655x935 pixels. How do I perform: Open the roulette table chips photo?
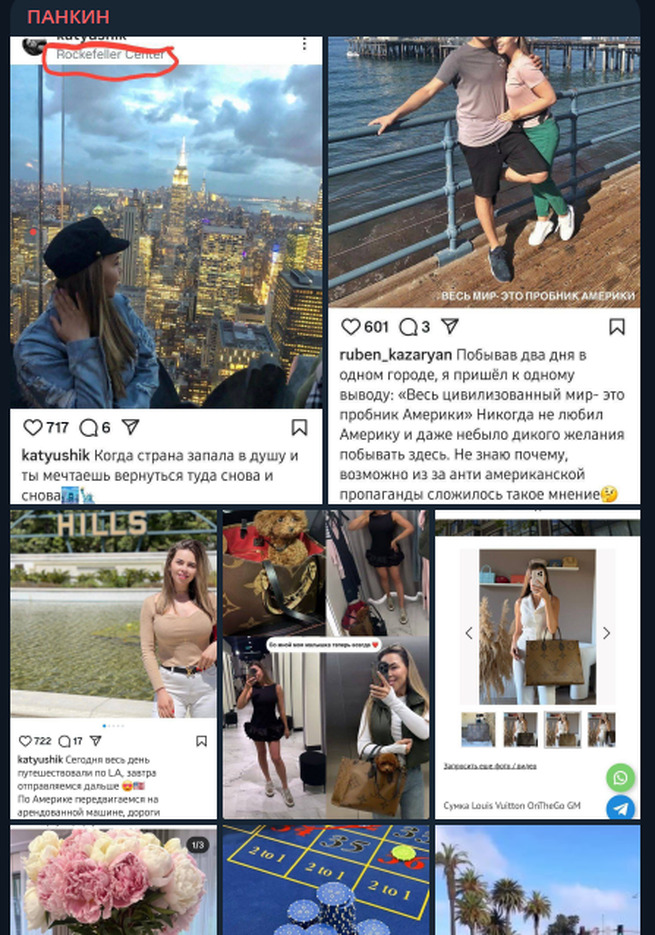(x=325, y=880)
